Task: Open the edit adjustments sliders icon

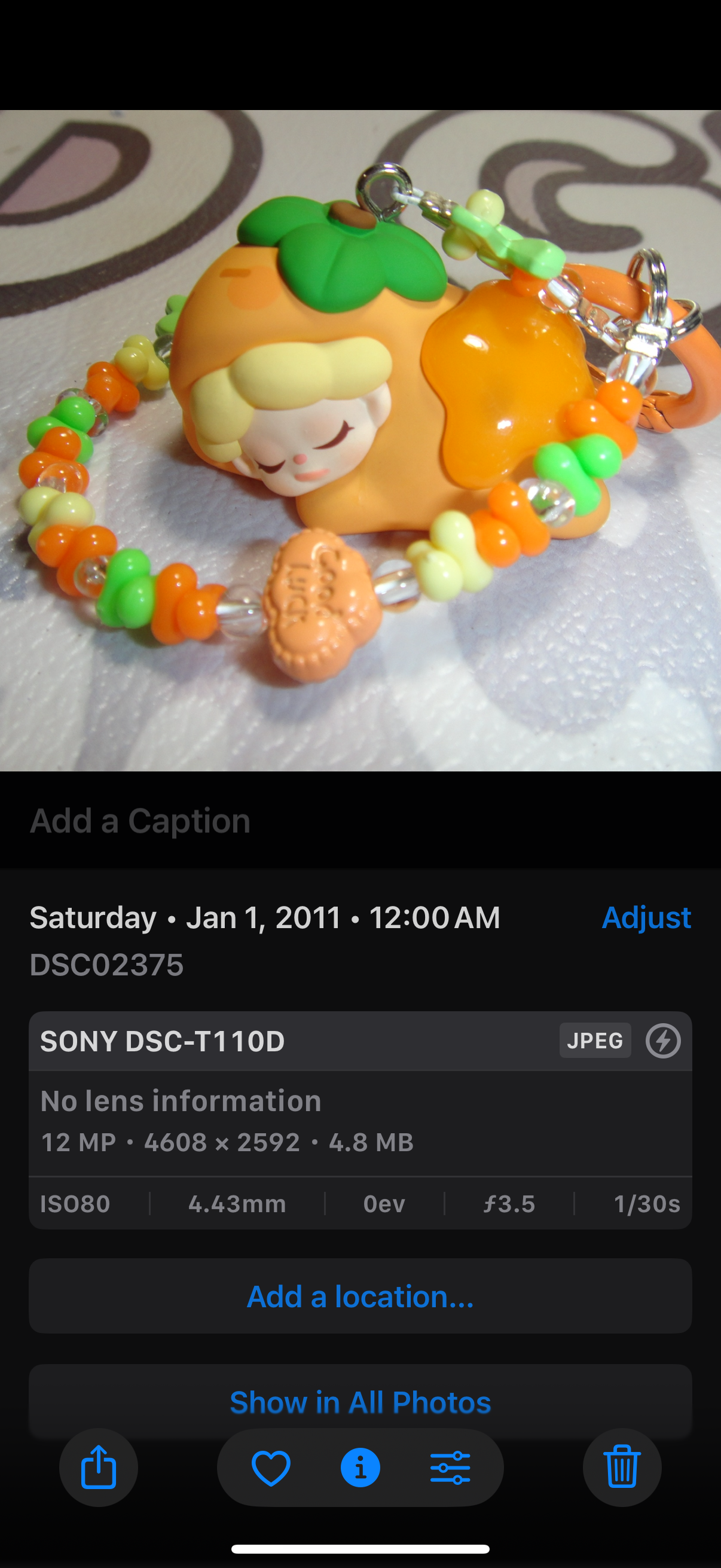Action: coord(450,1468)
